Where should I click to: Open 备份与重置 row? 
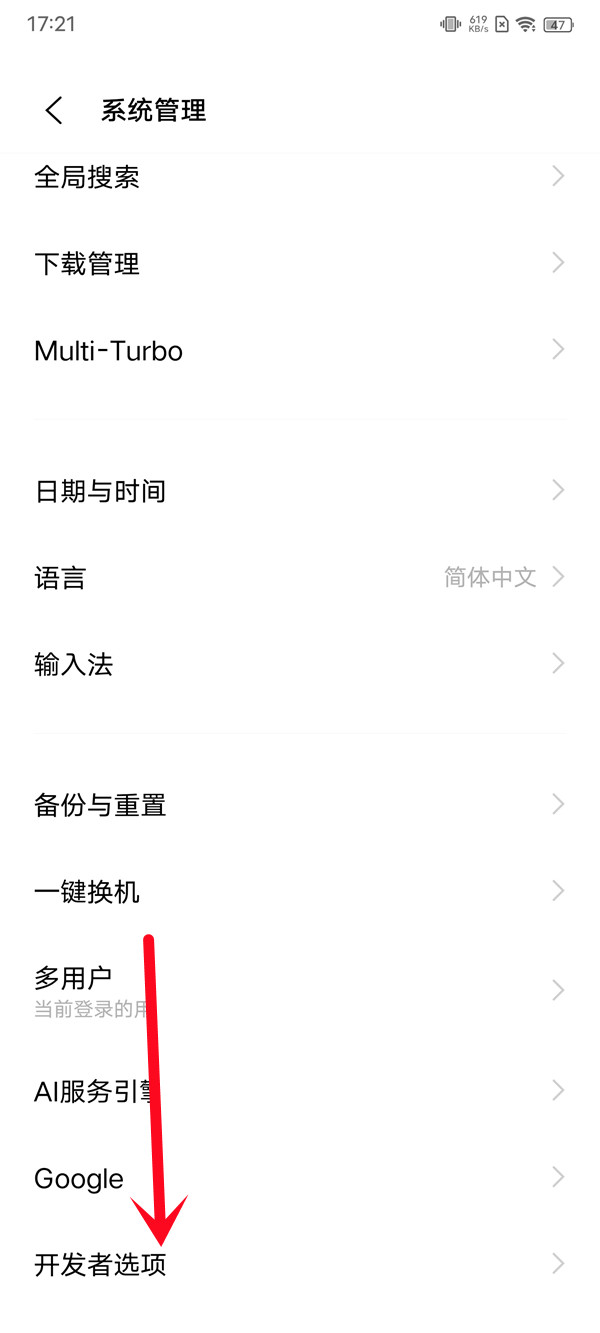pos(300,805)
